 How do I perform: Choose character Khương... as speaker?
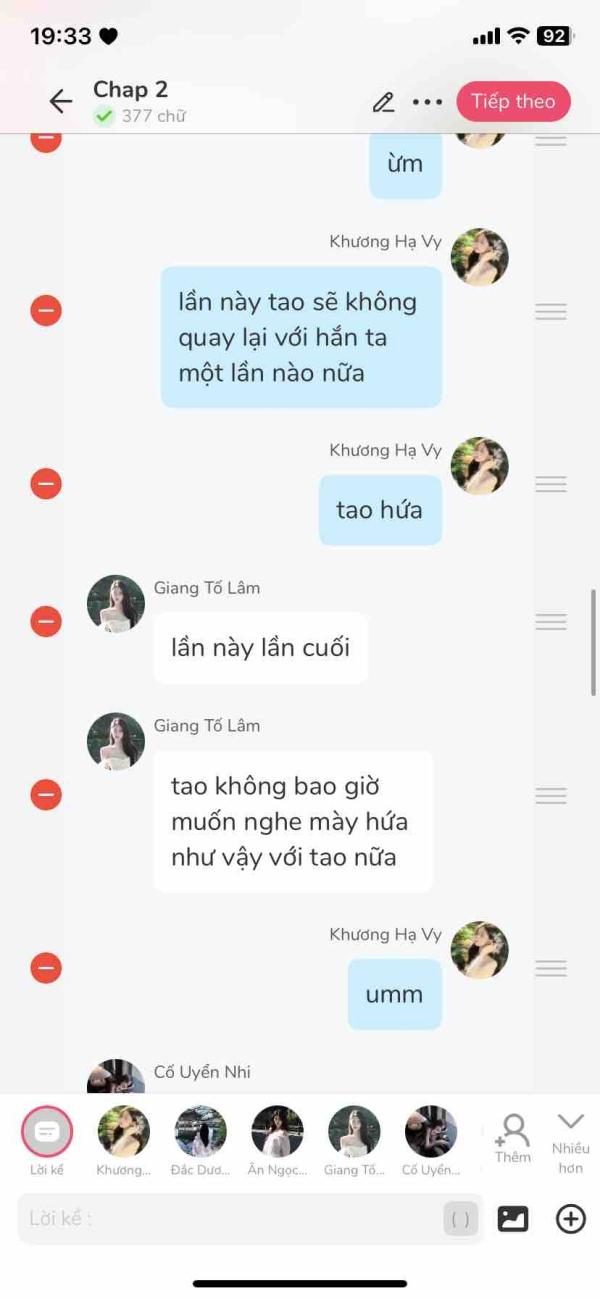[124, 1140]
